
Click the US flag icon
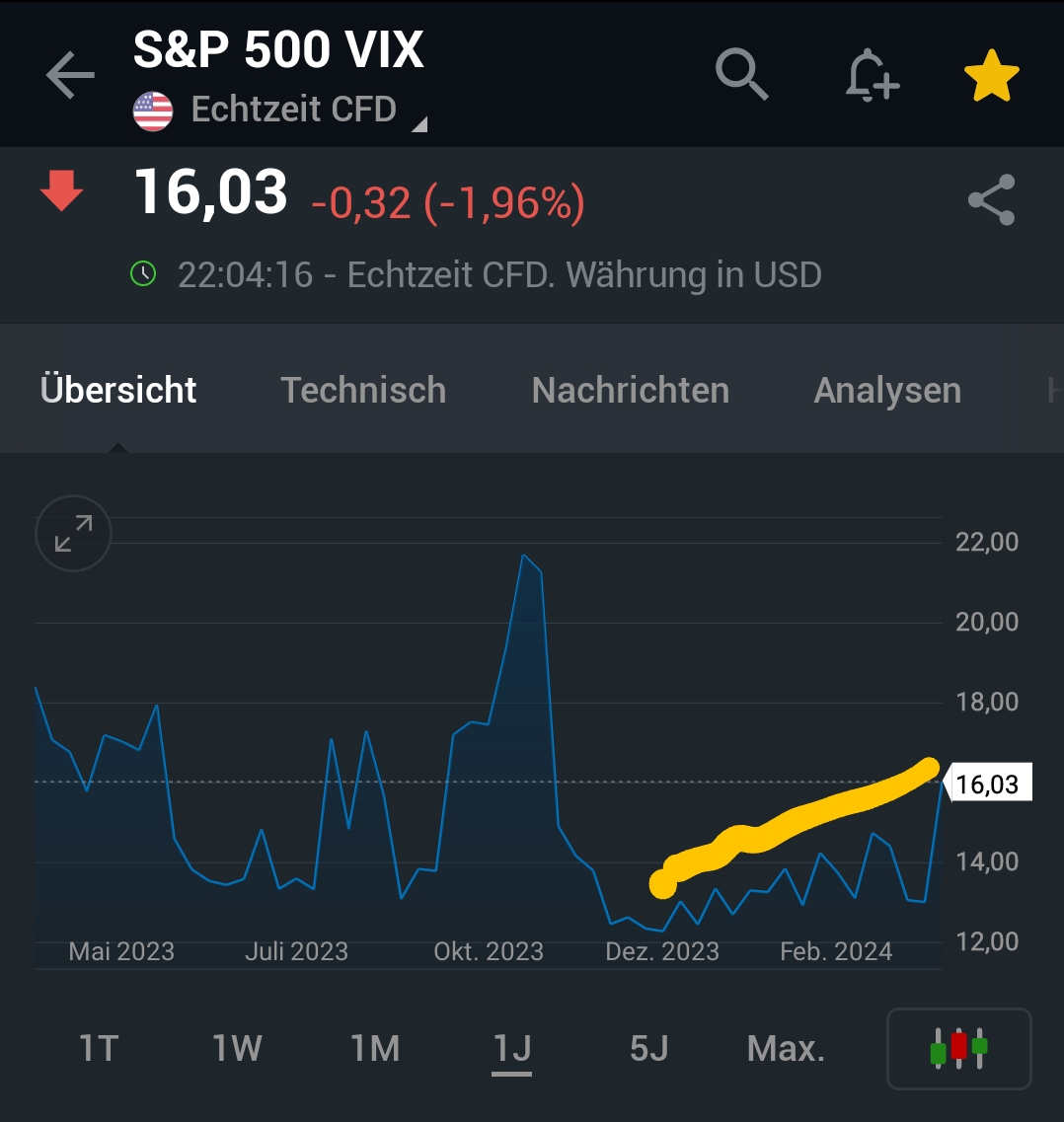153,109
